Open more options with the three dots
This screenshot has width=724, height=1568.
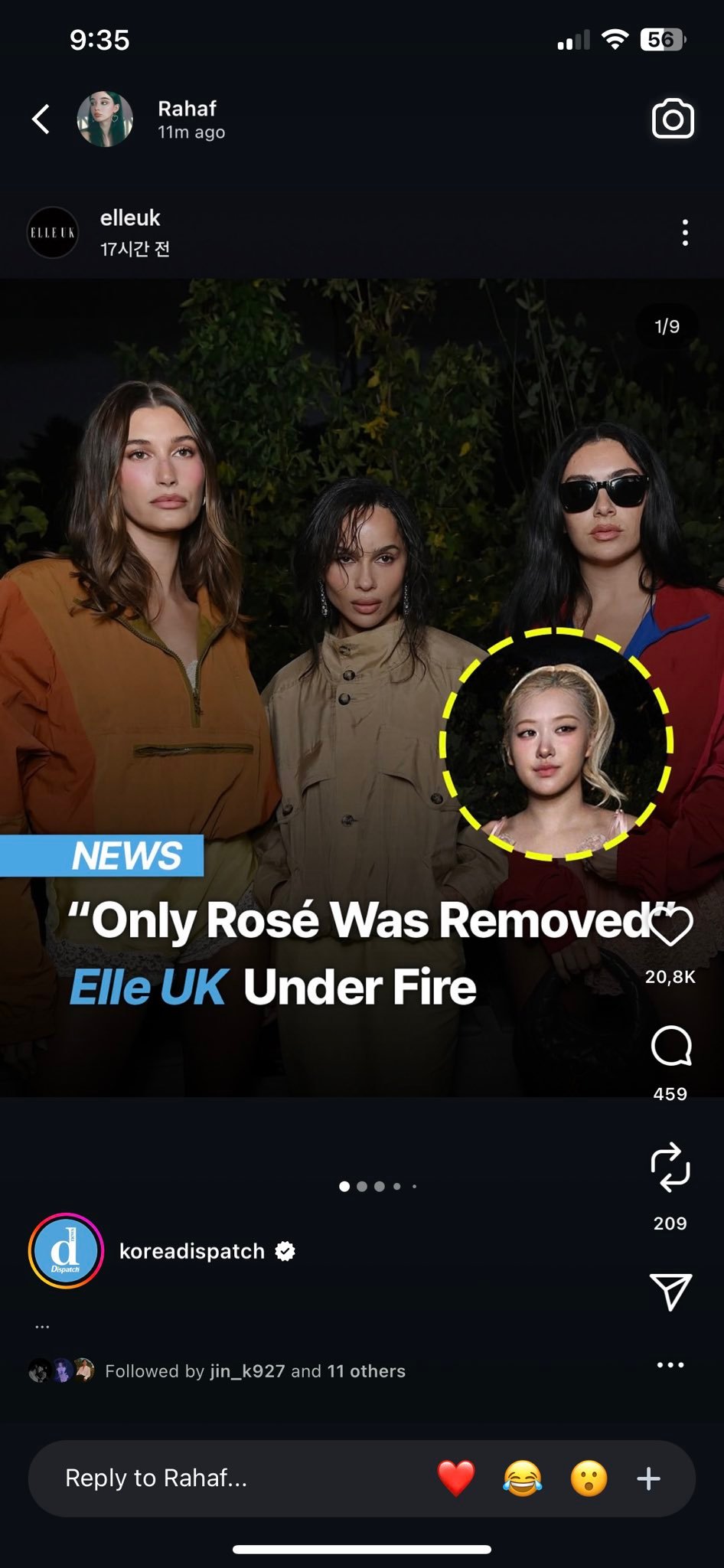[x=670, y=1365]
